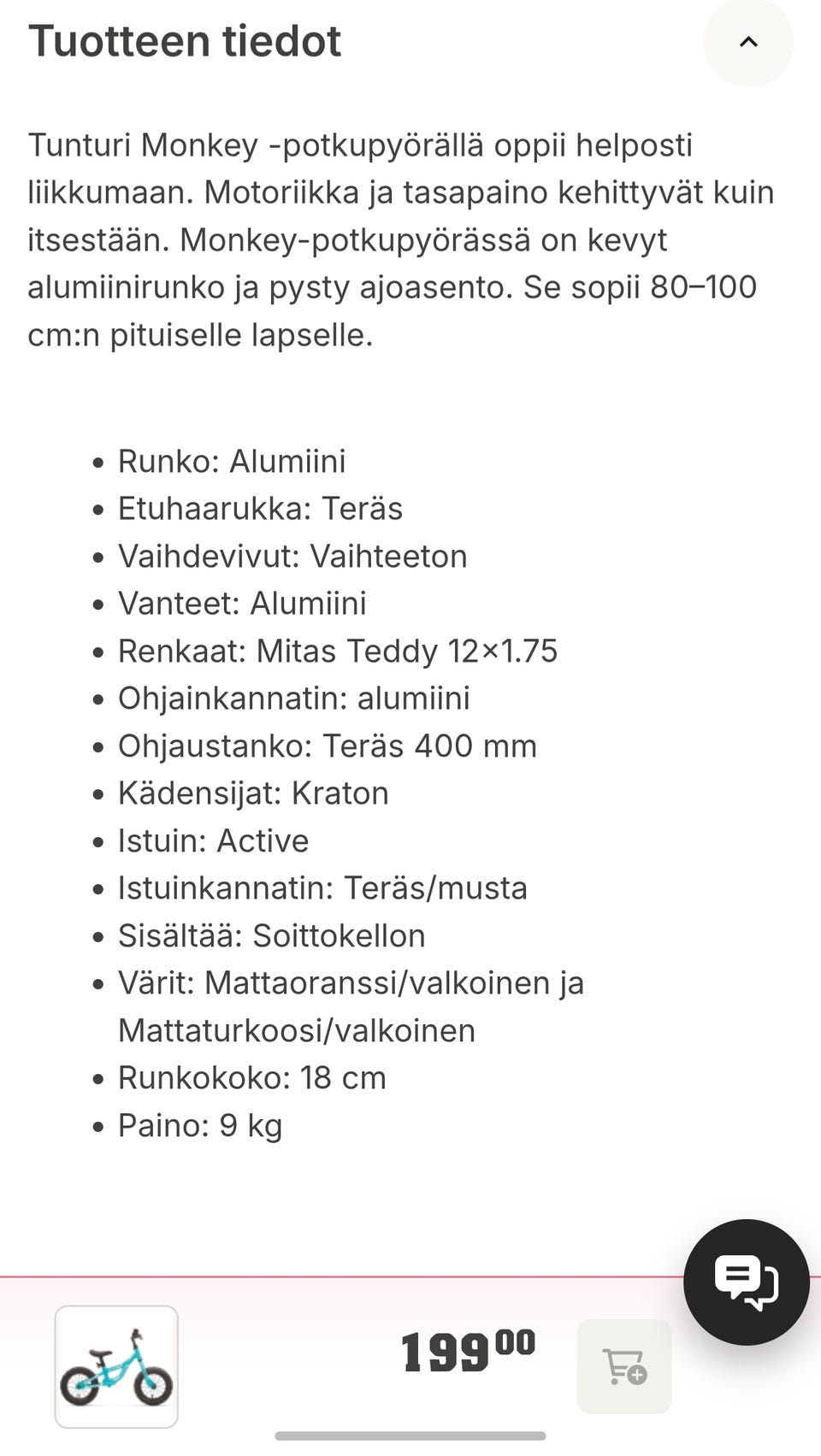Collapse the Tuotteen tiedot section
821x1456 pixels.
(x=748, y=42)
